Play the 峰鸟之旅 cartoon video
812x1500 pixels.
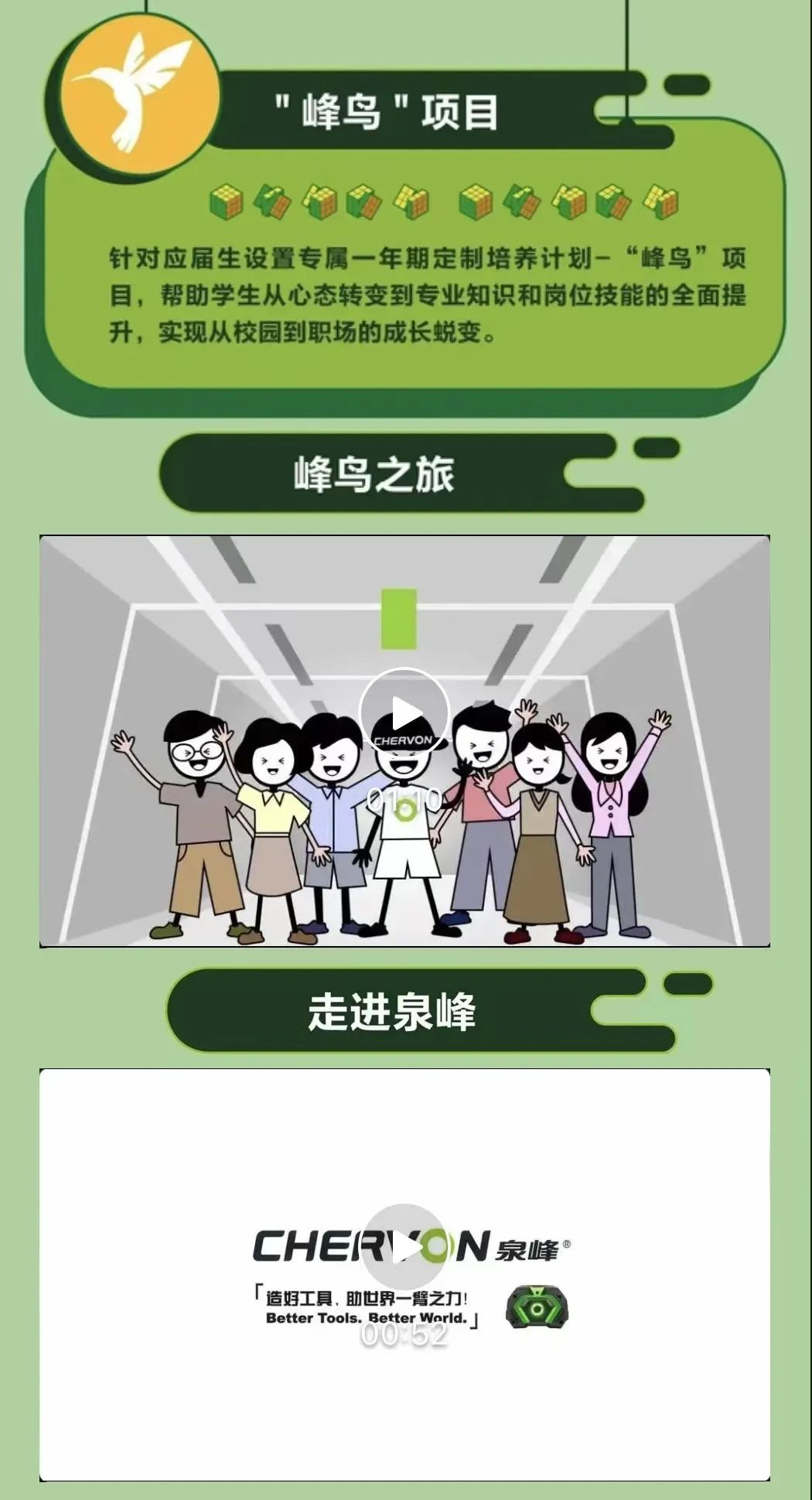(404, 712)
